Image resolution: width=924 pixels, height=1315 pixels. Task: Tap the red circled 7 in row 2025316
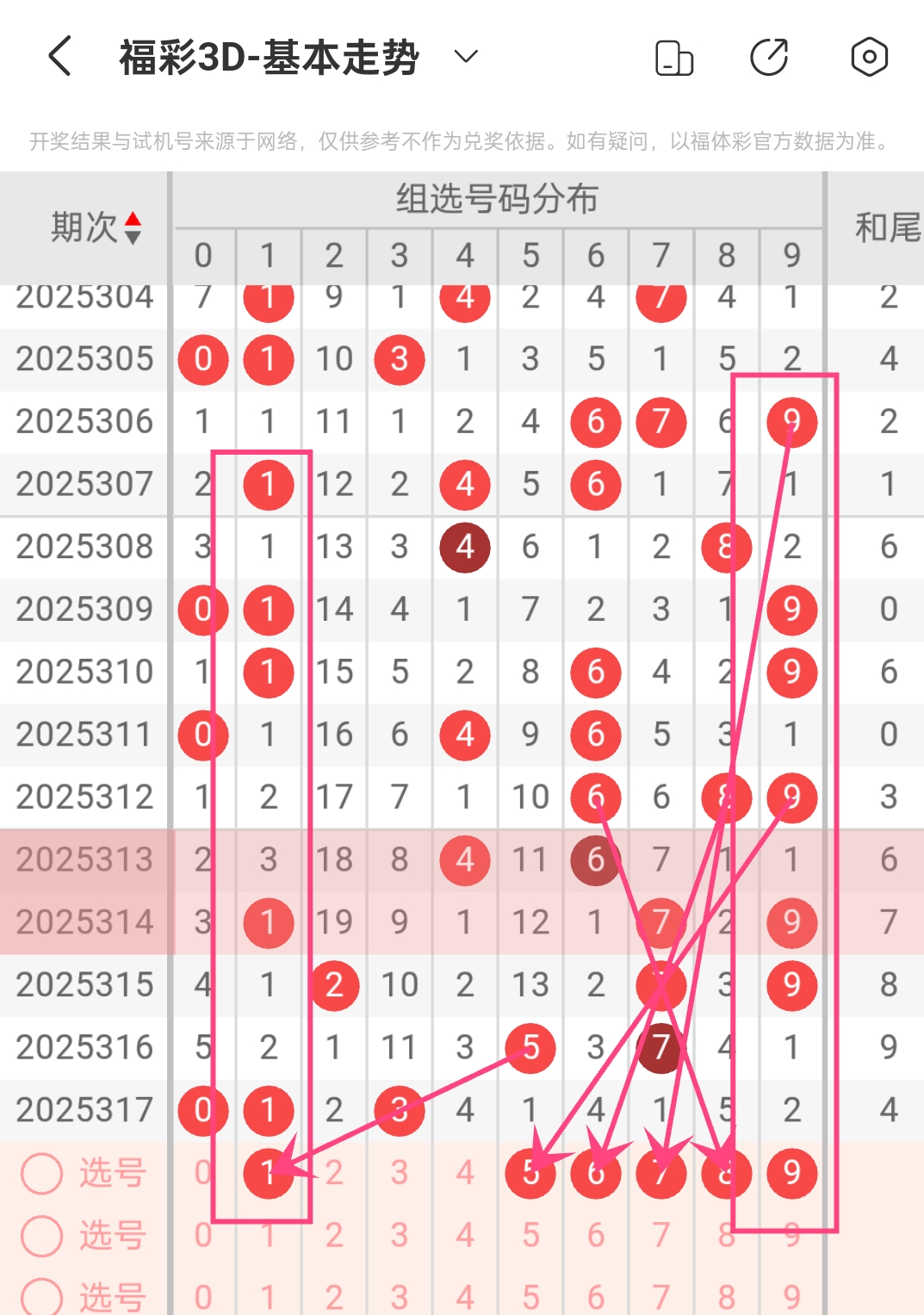coord(660,1048)
